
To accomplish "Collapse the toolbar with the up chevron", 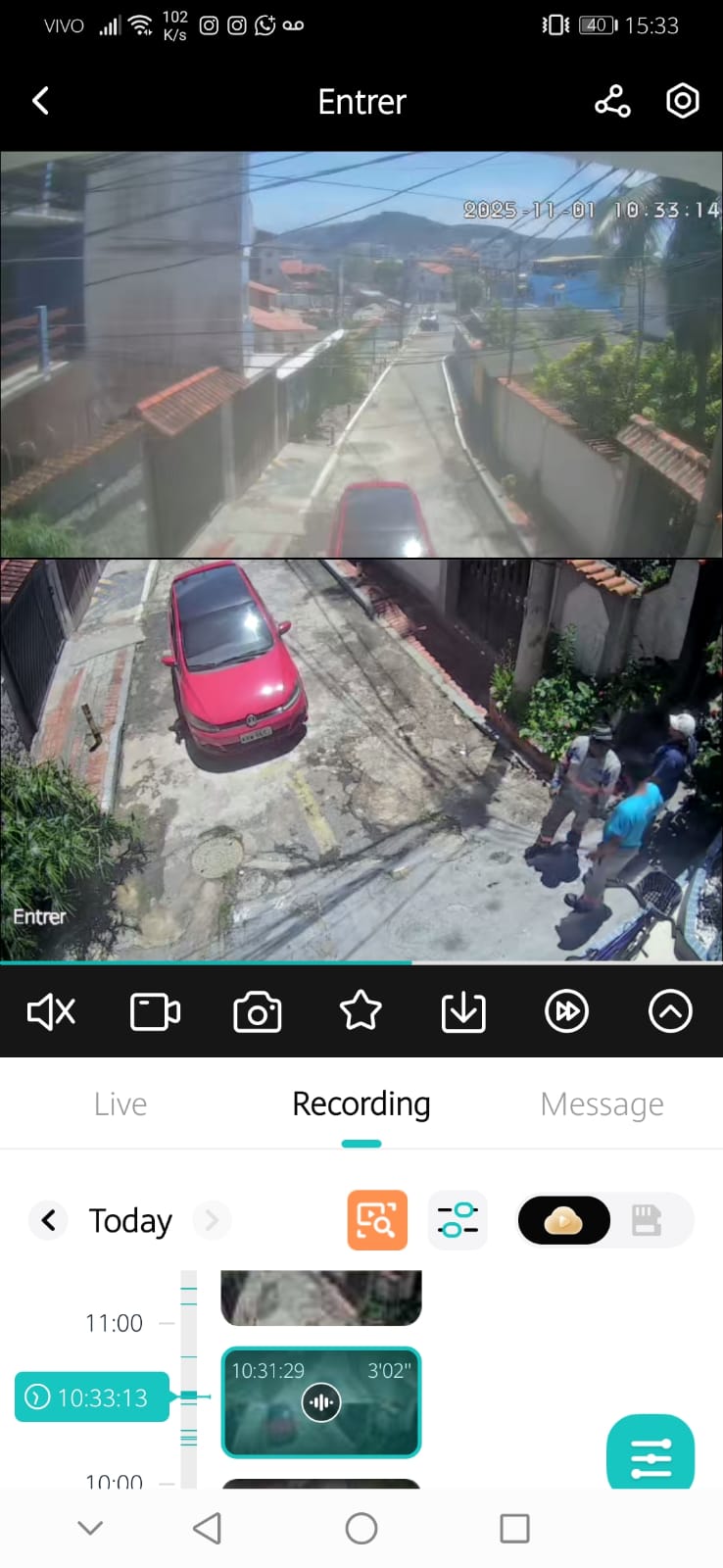I will pos(670,1011).
